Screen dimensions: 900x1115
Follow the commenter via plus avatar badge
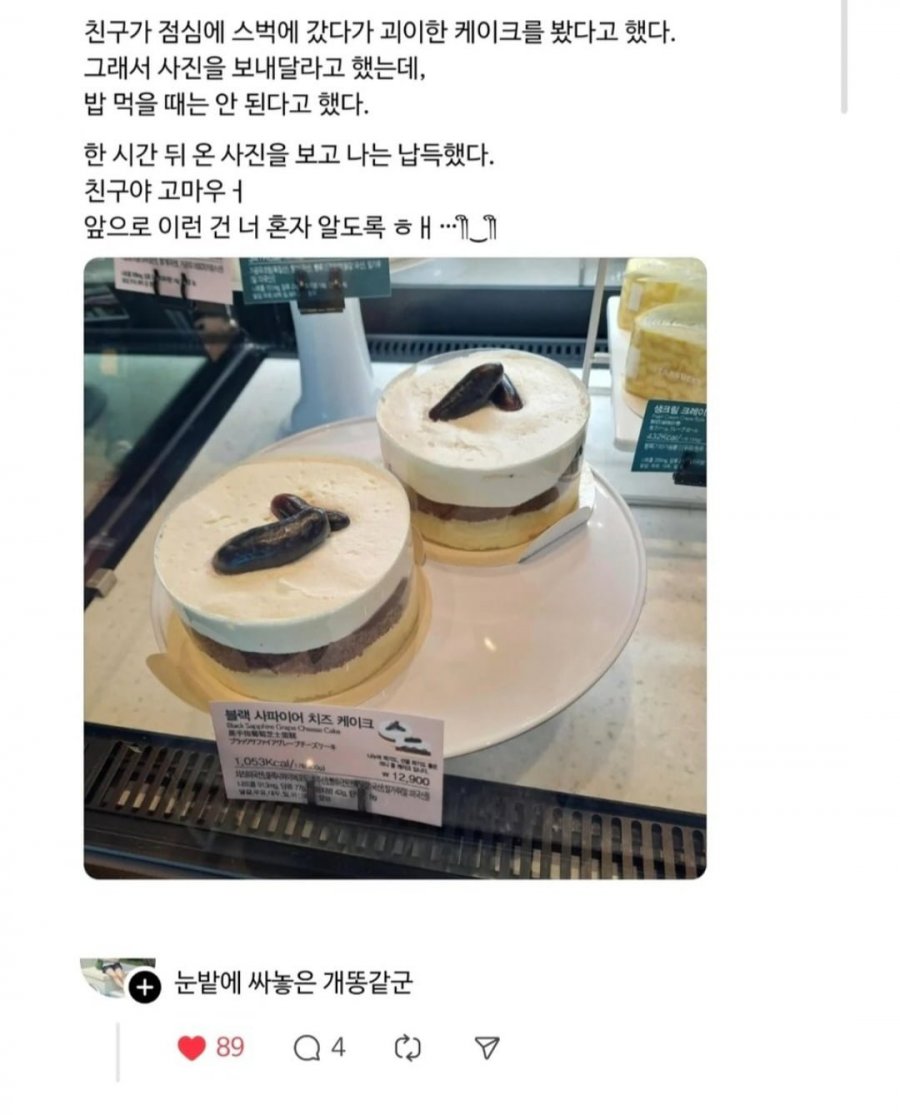click(x=145, y=988)
